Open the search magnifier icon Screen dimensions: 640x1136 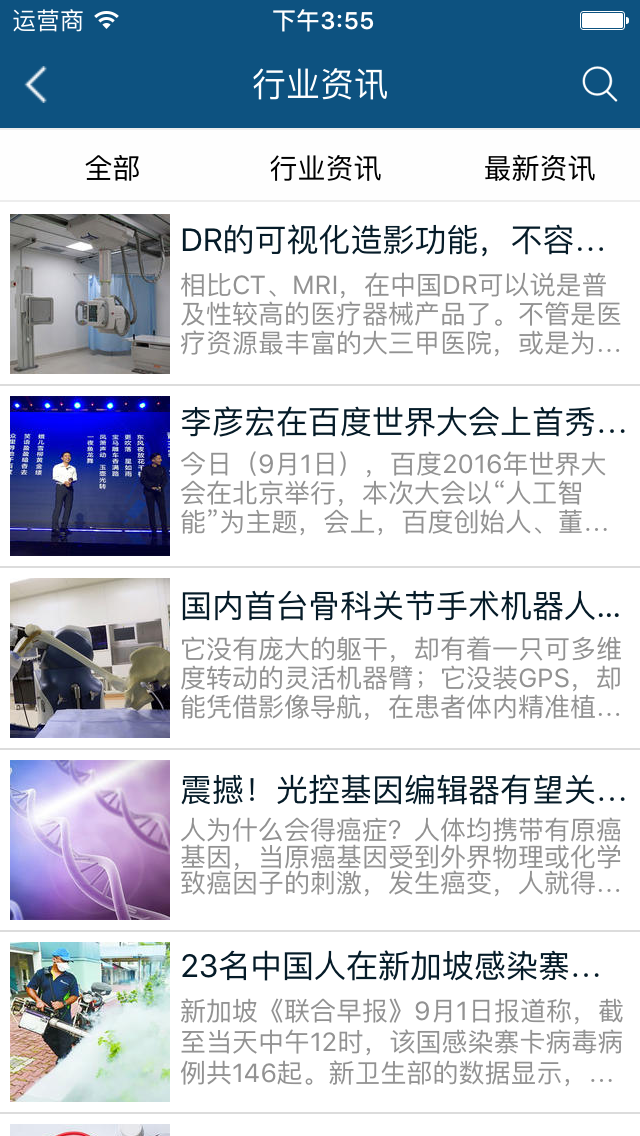[599, 85]
